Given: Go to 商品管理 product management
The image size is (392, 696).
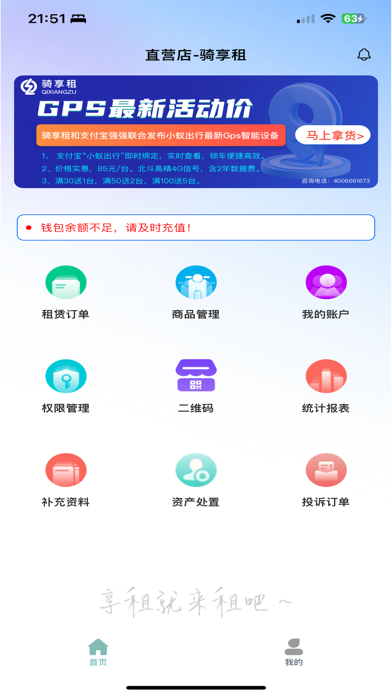Looking at the screenshot, I should 196,293.
